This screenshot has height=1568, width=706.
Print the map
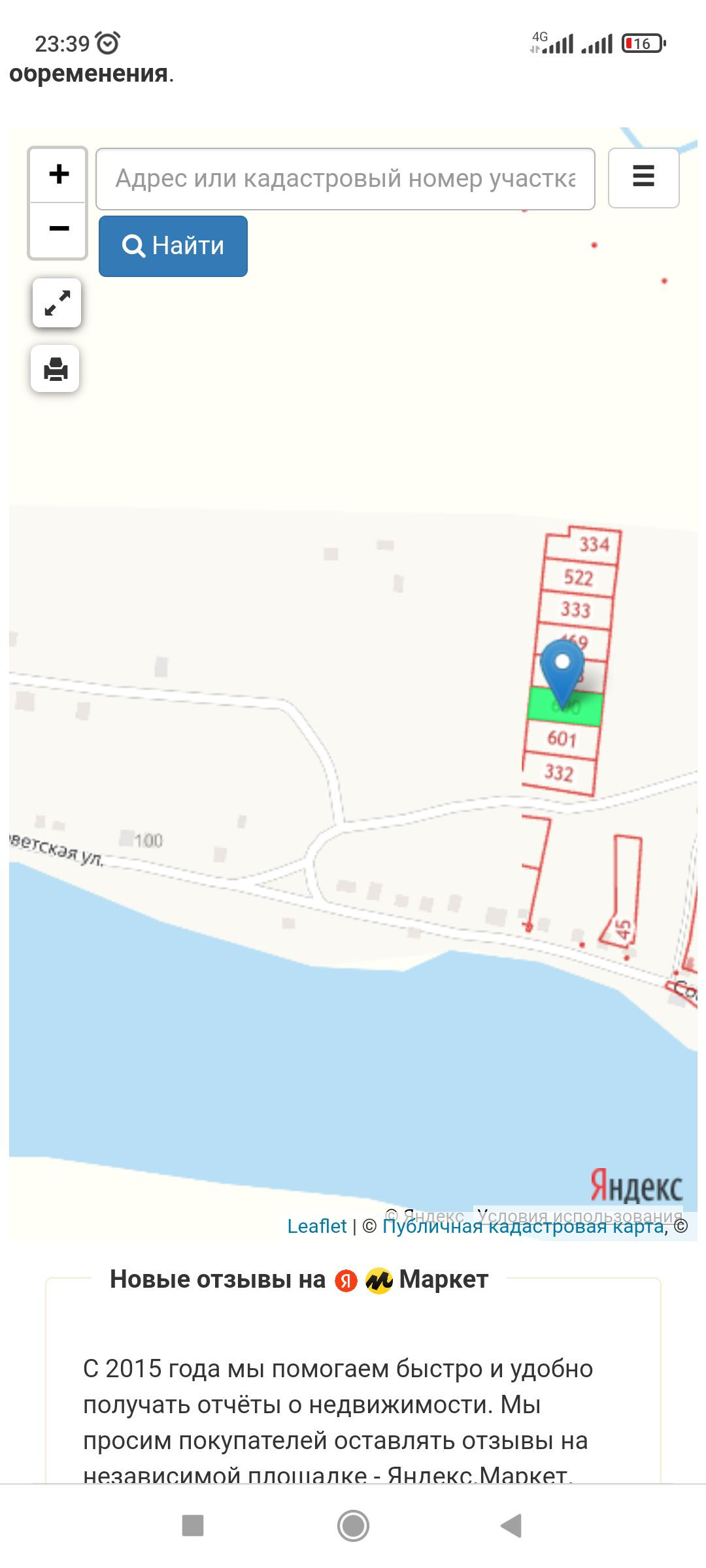(x=56, y=369)
